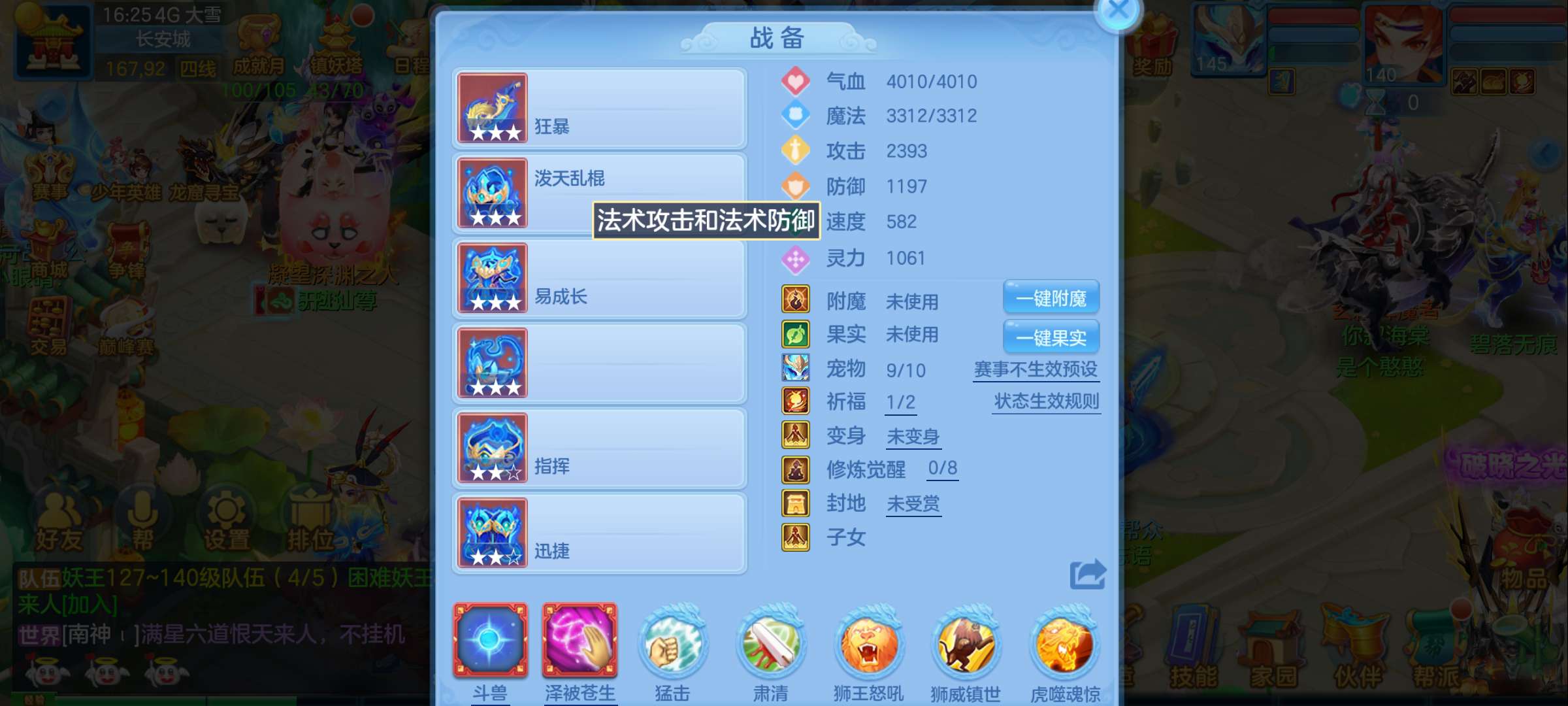The width and height of the screenshot is (1568, 706).
Task: Select the 狂暴 equipment slot
Action: pyautogui.click(x=599, y=109)
